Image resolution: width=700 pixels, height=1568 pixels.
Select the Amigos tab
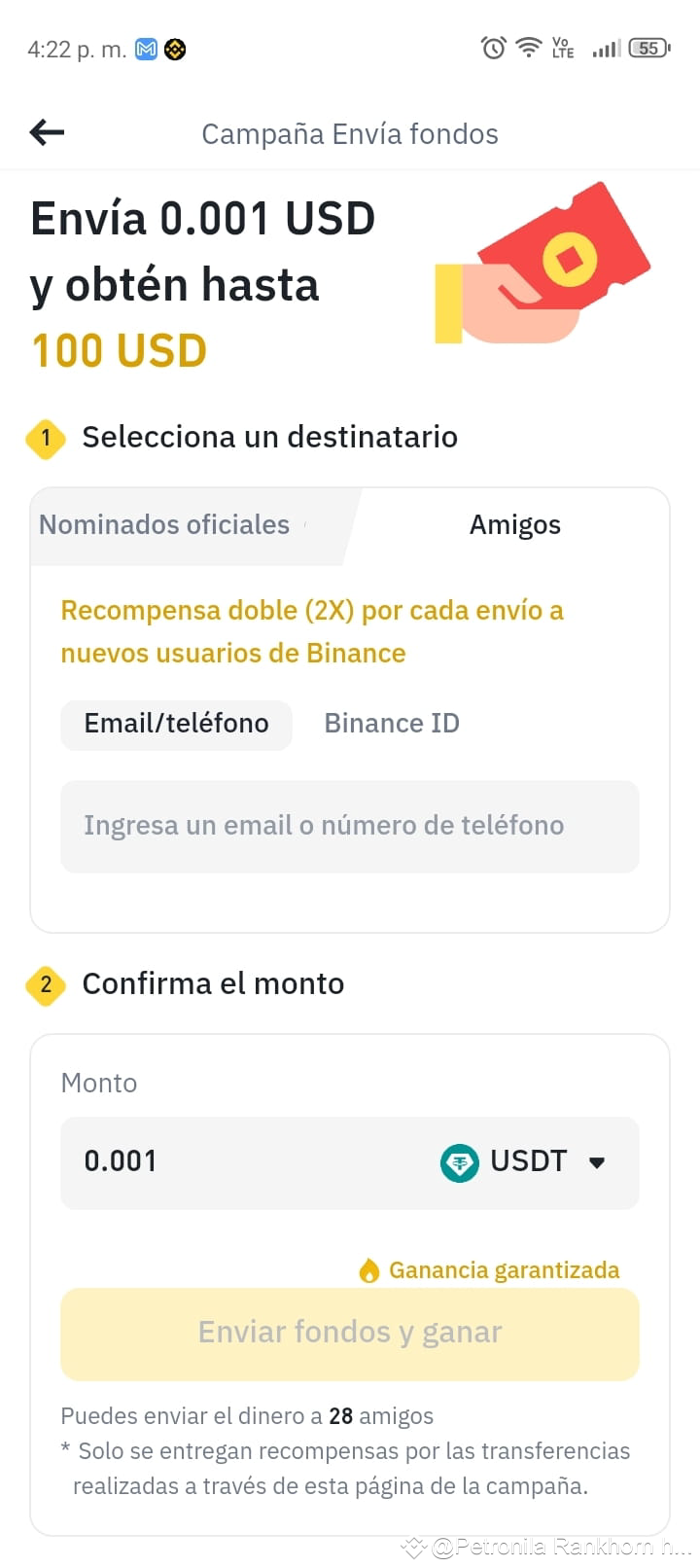(x=514, y=525)
